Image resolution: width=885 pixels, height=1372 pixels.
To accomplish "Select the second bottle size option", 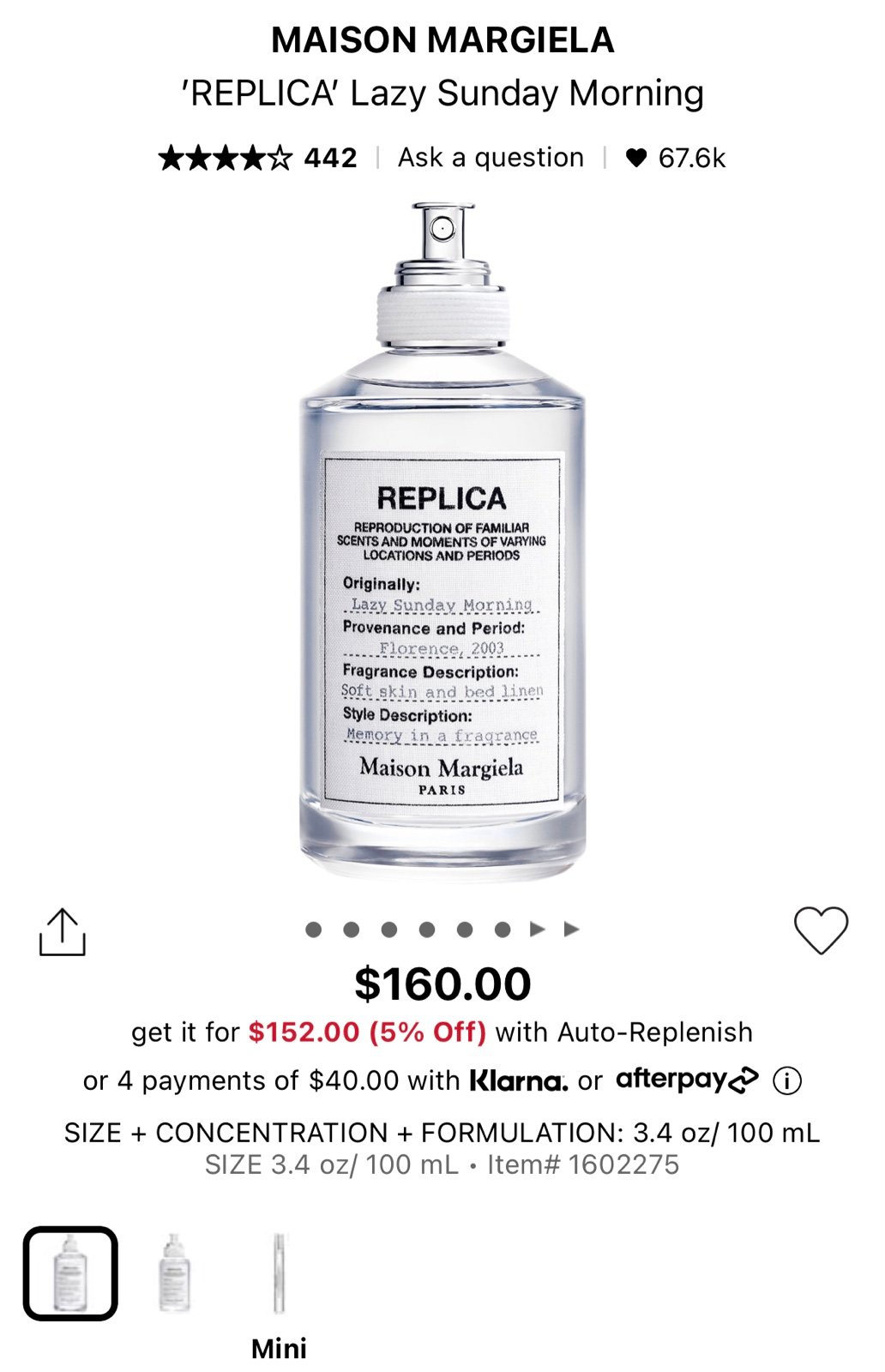I will tap(174, 1273).
